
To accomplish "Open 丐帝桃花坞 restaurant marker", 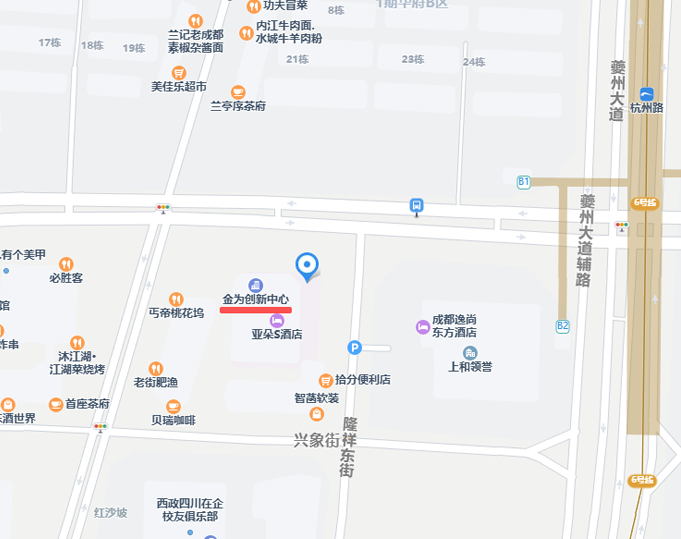I will click(x=176, y=299).
